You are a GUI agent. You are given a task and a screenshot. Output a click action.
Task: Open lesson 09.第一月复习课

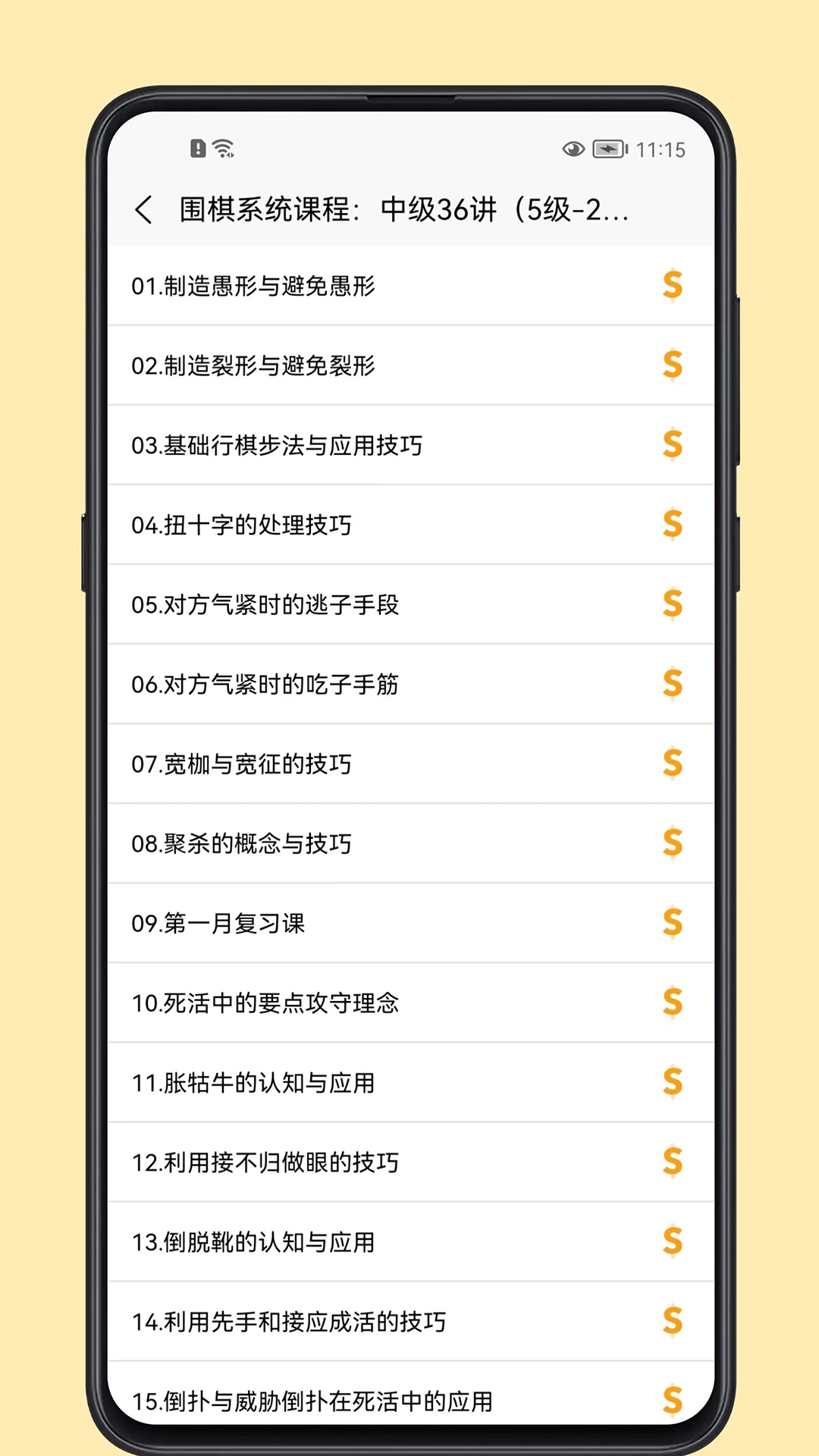pyautogui.click(x=218, y=923)
